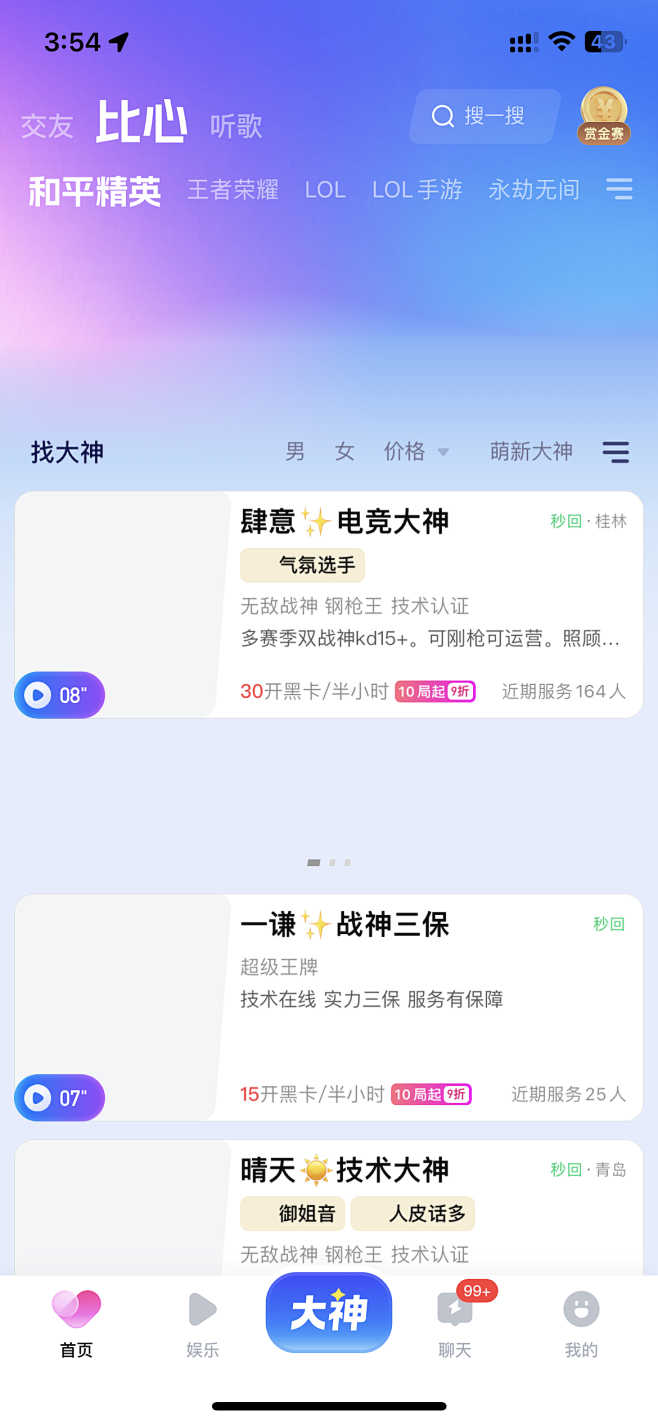Switch to the 交友 top tab
Screen dimensions: 658x1424
click(x=47, y=126)
